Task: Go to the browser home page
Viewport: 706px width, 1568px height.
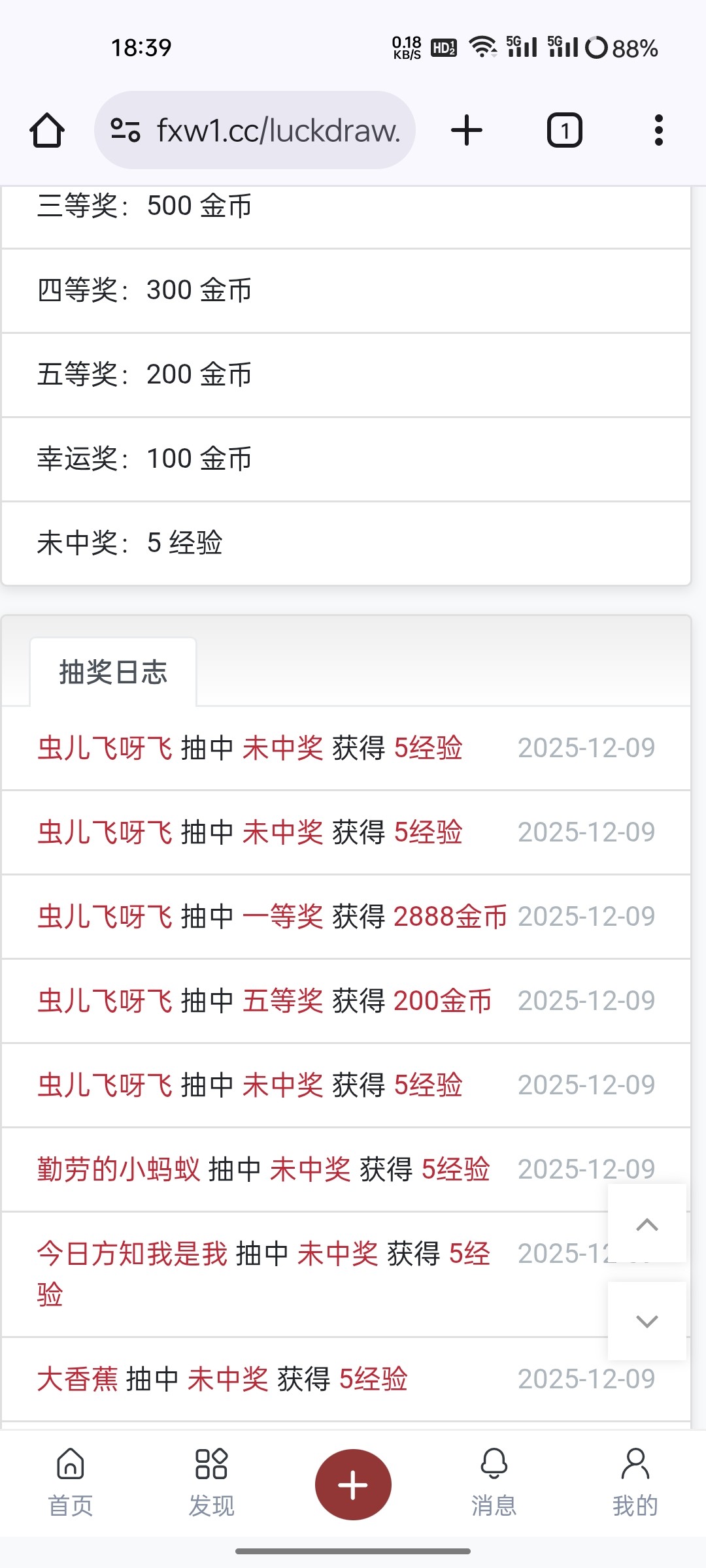Action: coord(47,131)
